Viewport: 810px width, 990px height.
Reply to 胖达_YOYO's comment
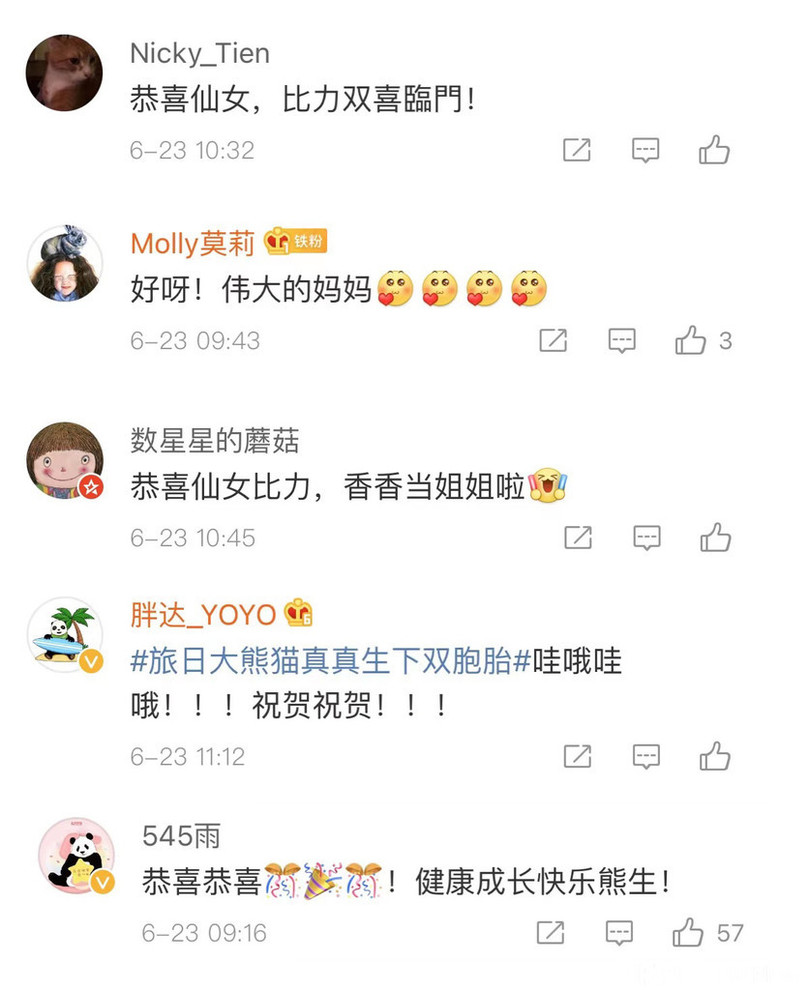click(x=647, y=756)
